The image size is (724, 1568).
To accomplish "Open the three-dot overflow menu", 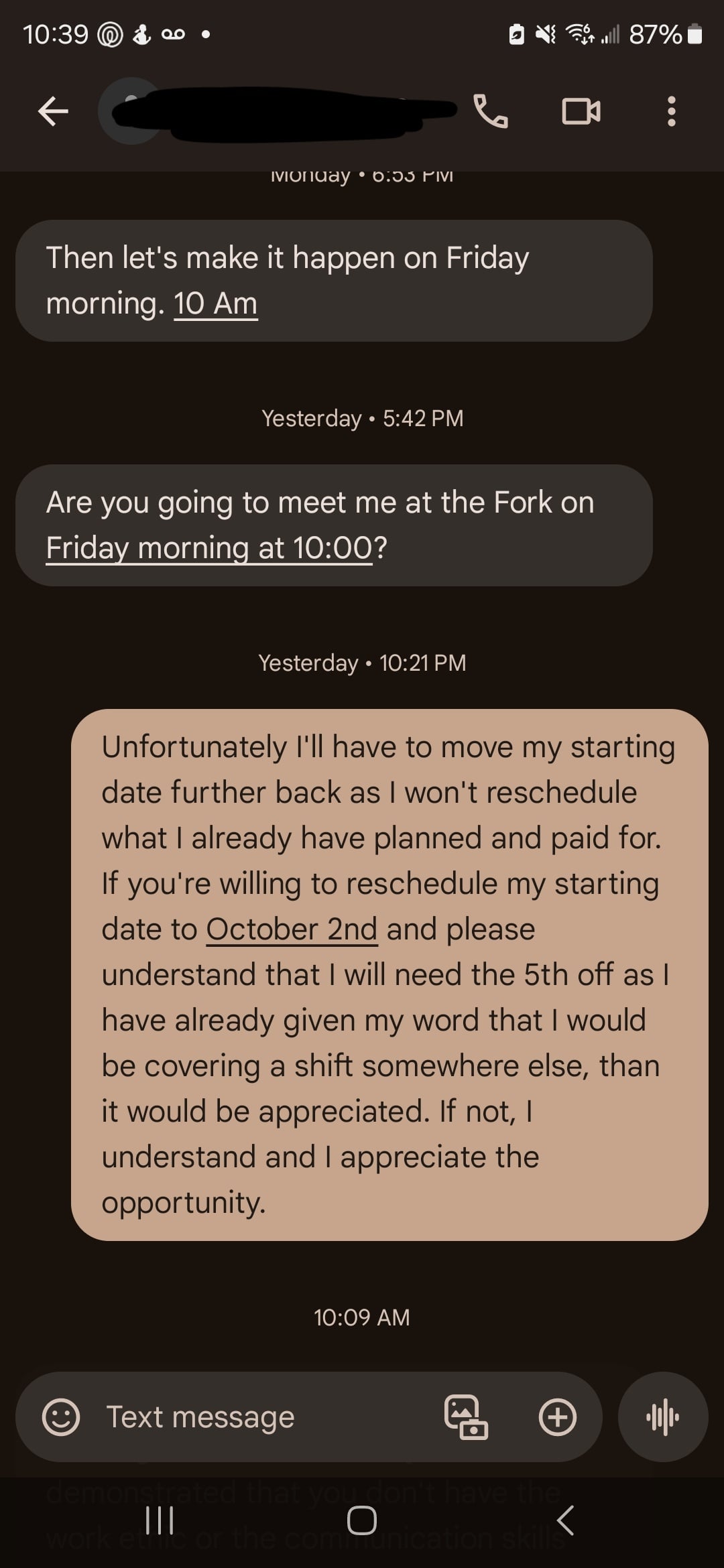I will [x=671, y=111].
